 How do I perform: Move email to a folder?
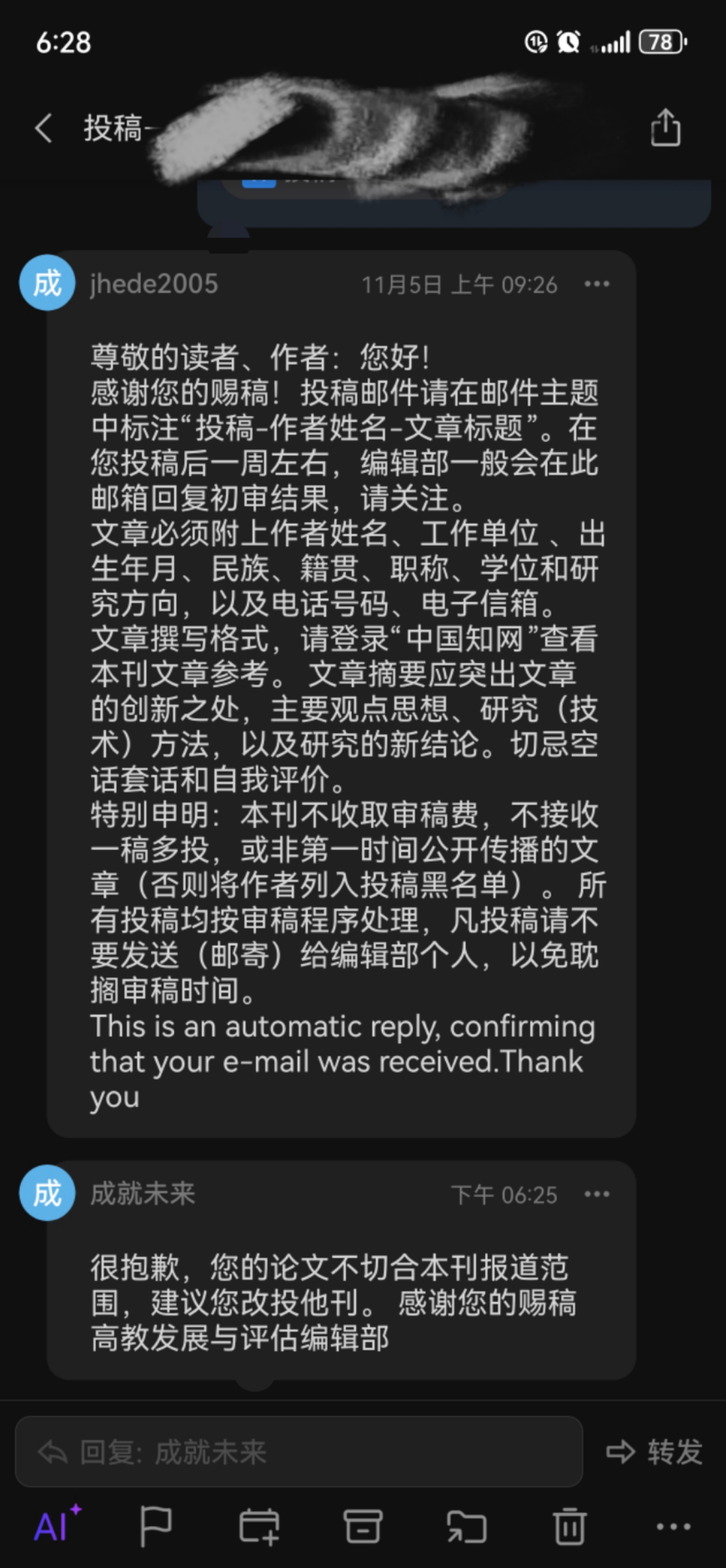click(466, 1526)
